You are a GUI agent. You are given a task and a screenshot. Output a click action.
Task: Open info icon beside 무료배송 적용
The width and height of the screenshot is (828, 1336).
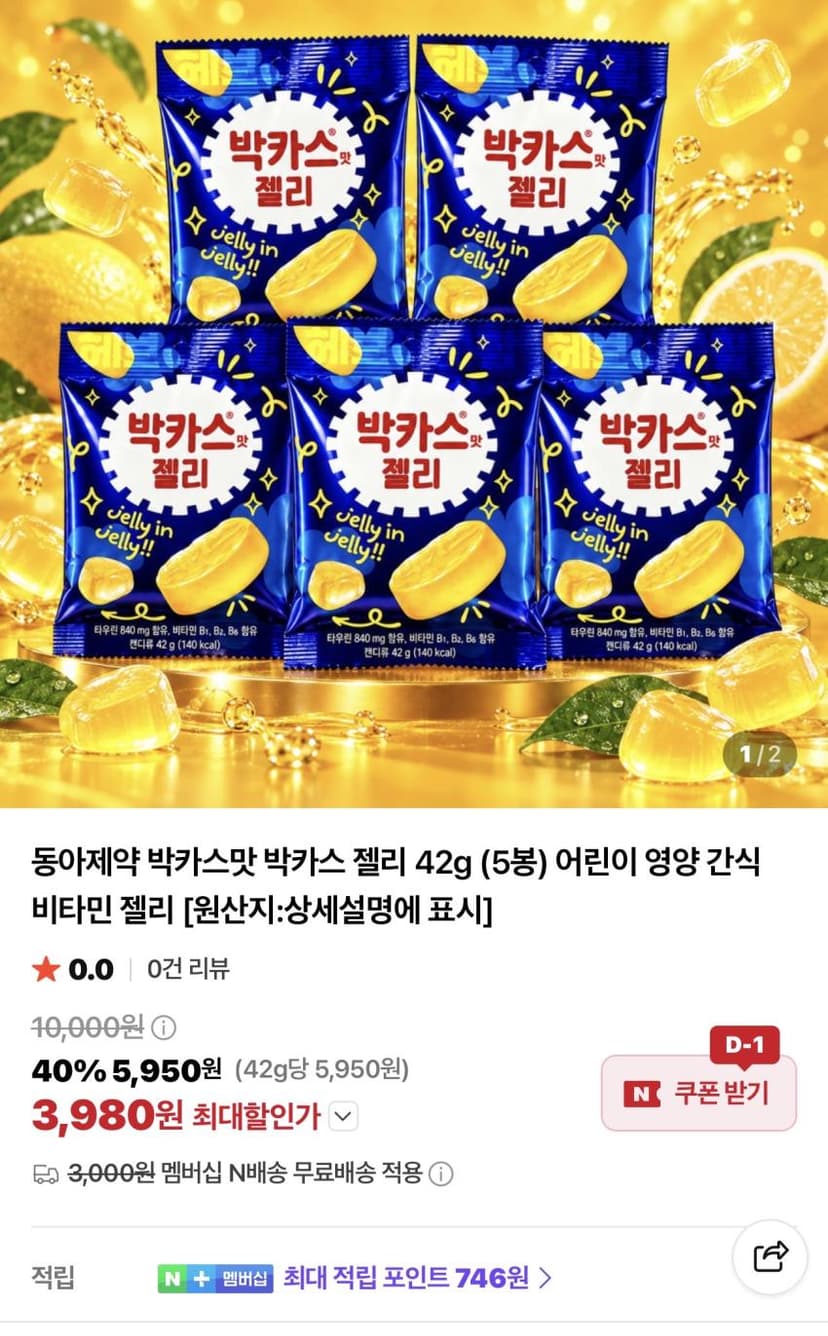click(440, 1174)
